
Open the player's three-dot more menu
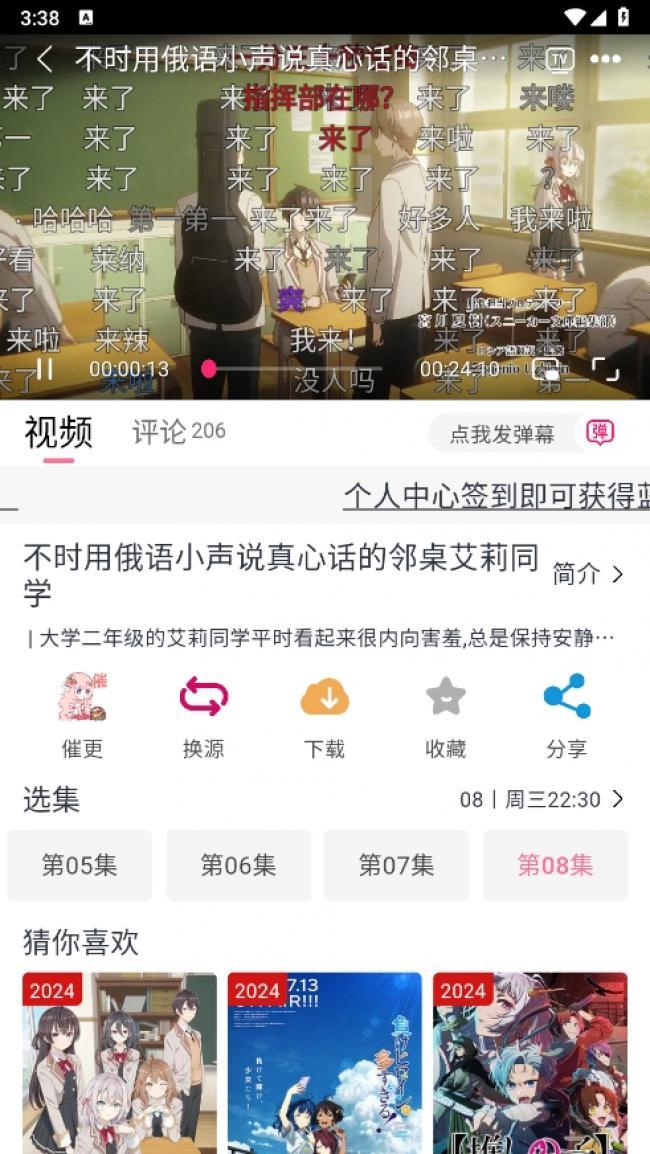coord(605,59)
